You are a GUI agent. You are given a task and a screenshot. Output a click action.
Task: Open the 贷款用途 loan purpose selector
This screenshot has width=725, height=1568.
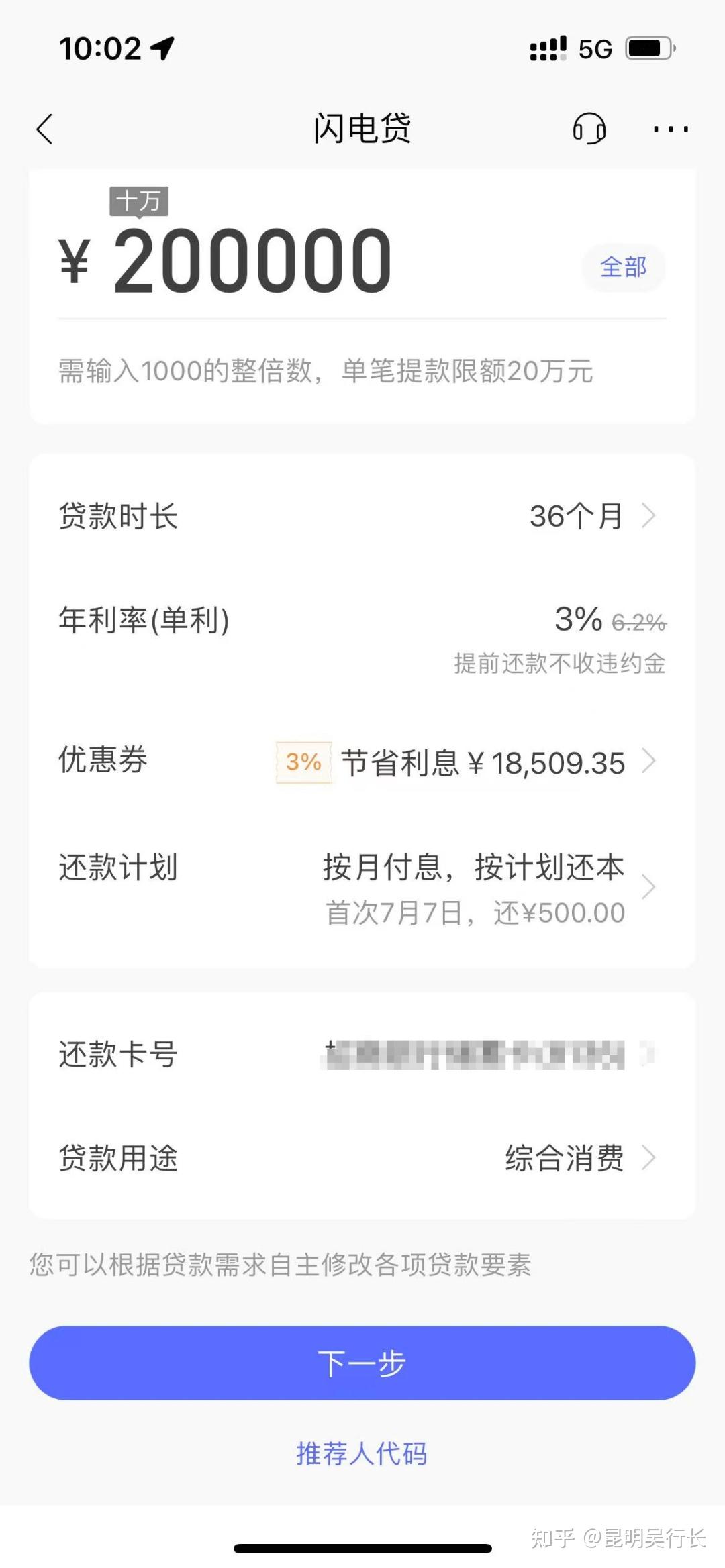coord(650,1158)
